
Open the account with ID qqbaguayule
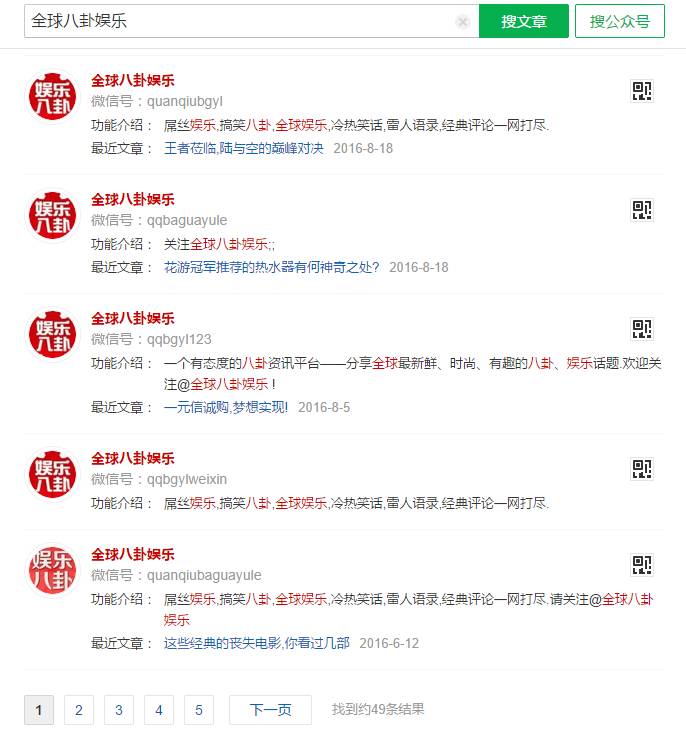pos(132,199)
